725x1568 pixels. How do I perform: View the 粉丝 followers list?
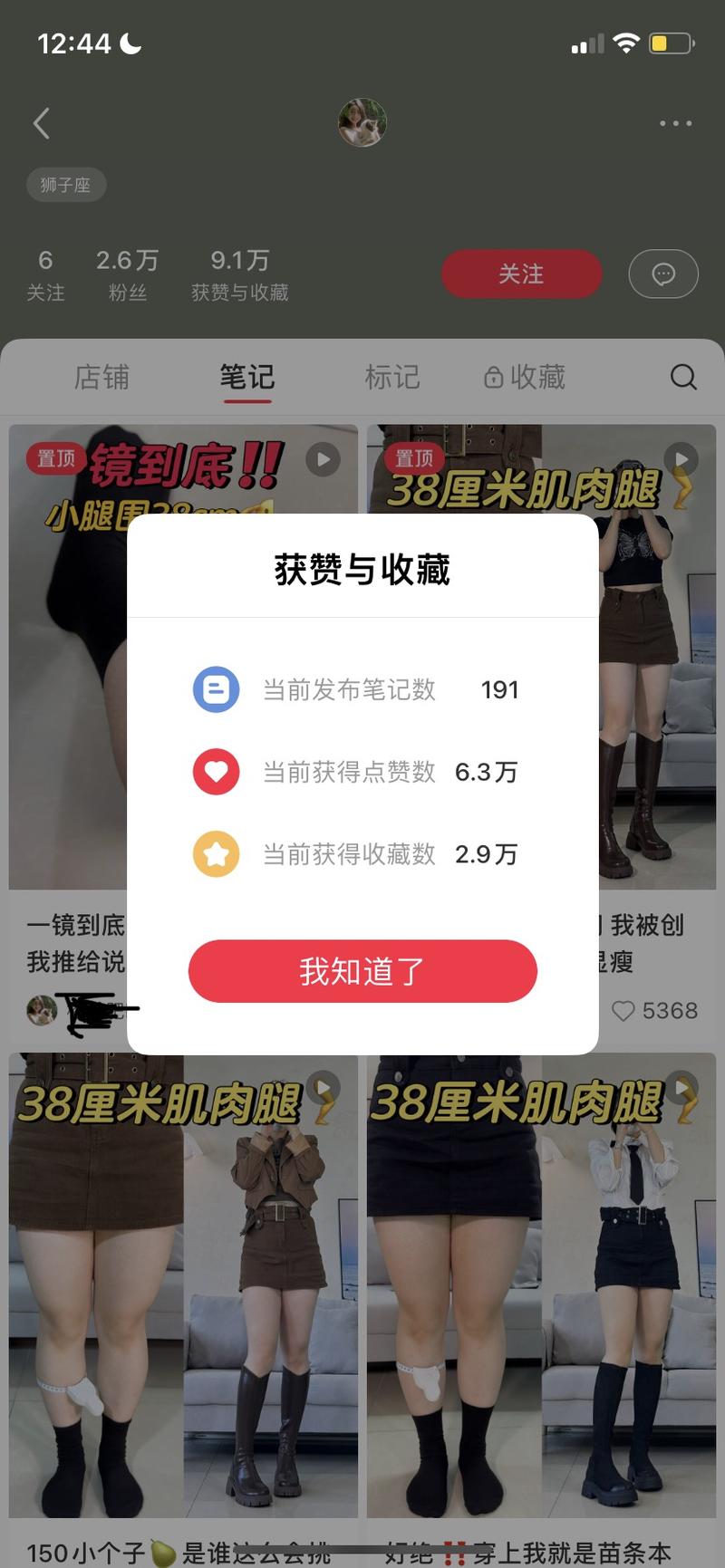point(127,274)
